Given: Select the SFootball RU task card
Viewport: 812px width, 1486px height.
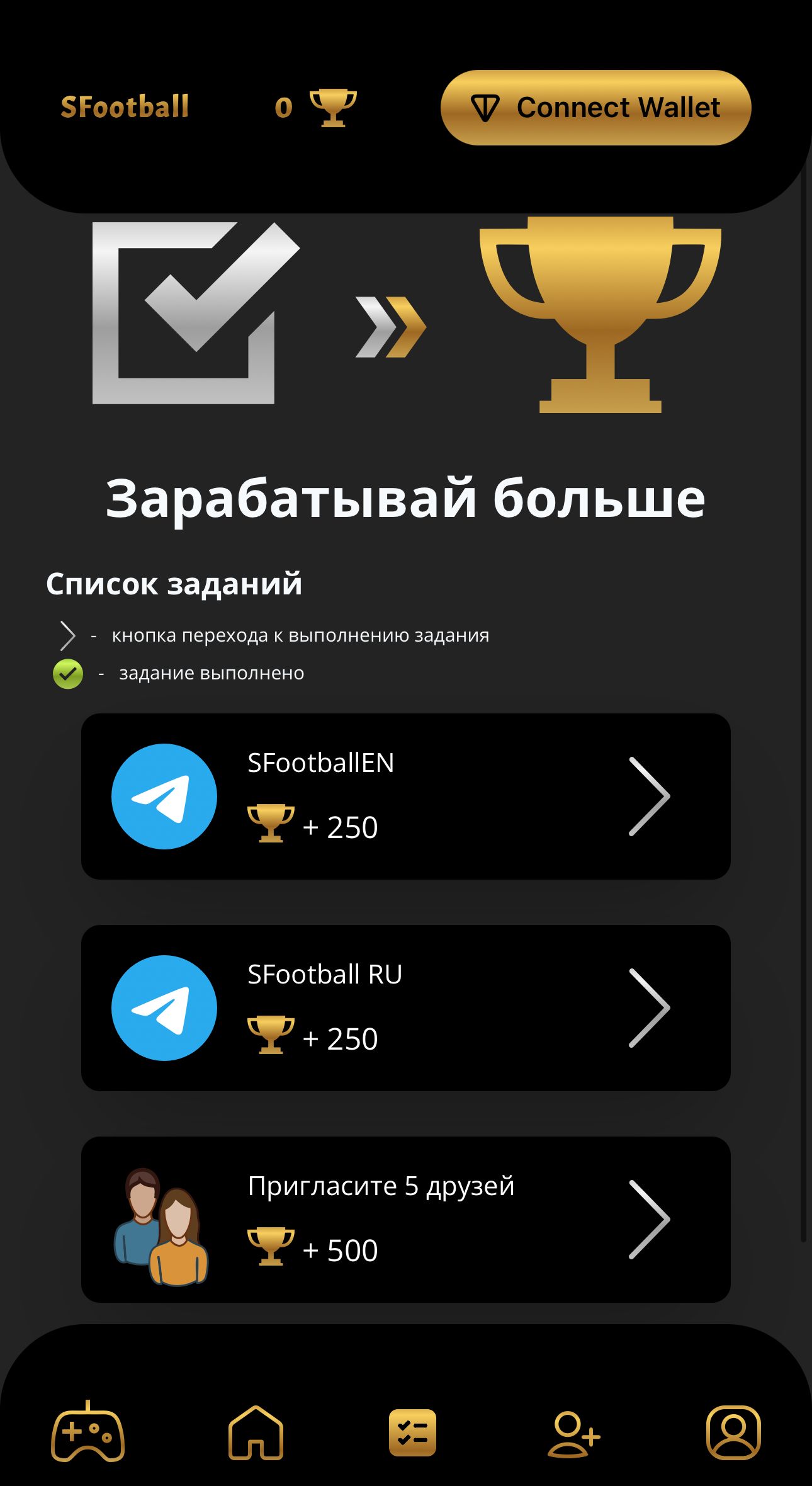Looking at the screenshot, I should [x=406, y=1007].
